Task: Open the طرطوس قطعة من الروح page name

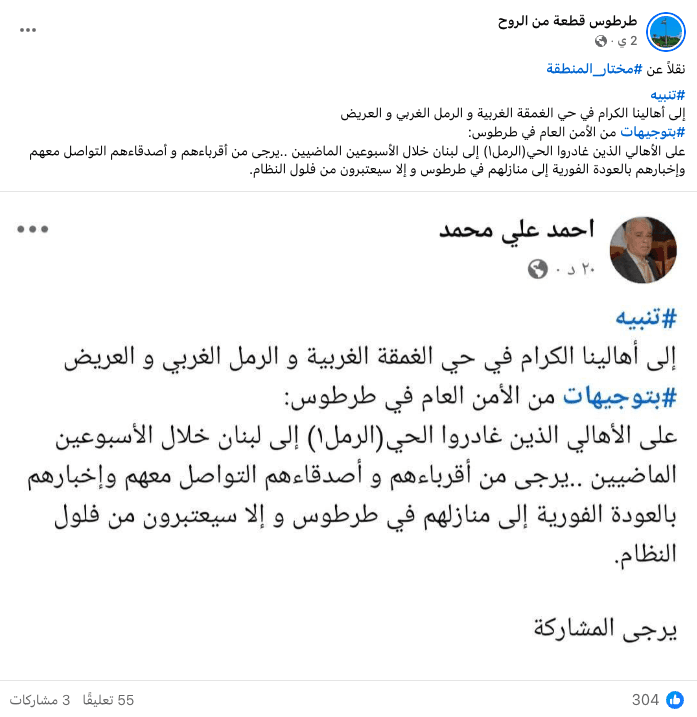Action: pyautogui.click(x=567, y=21)
